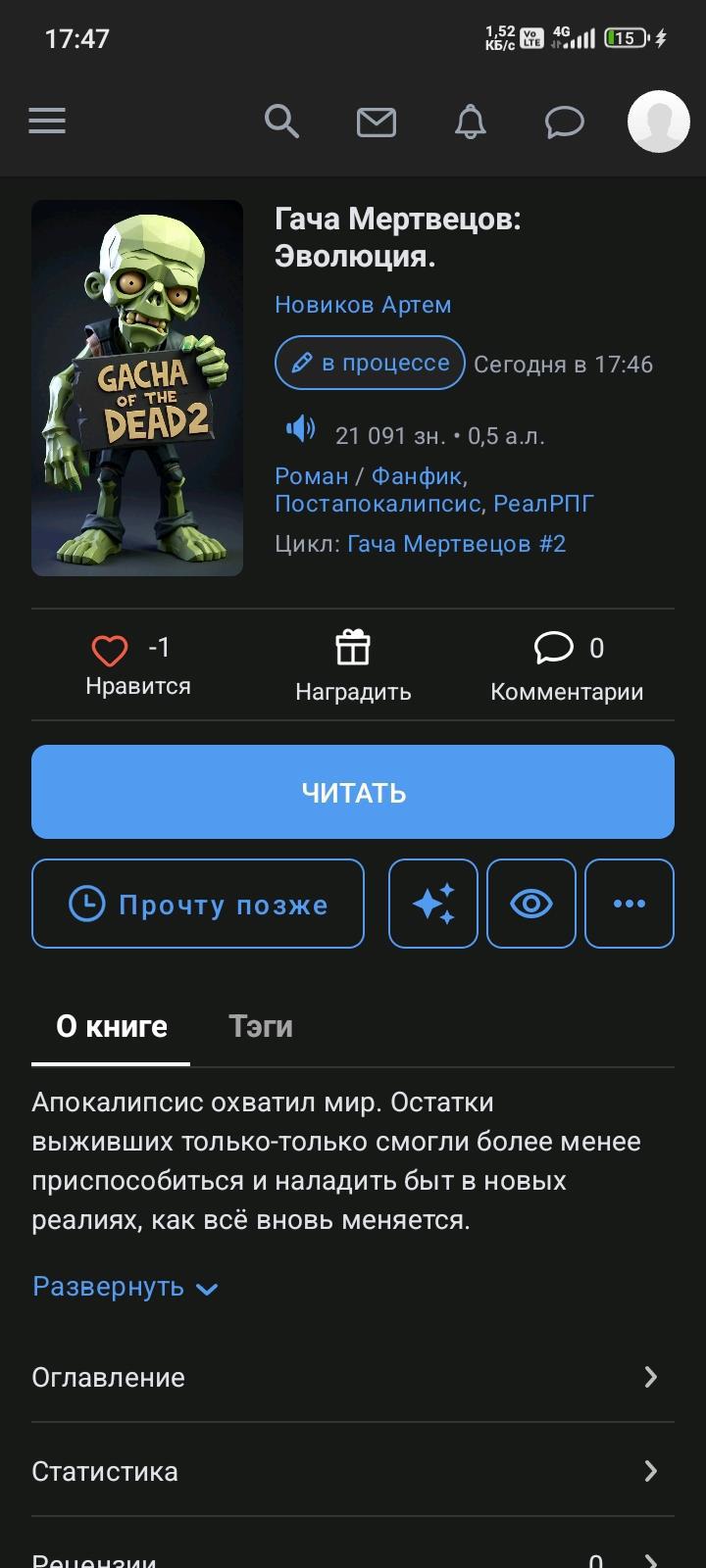Open the cycle Гача Мертвецов #2

tap(456, 544)
